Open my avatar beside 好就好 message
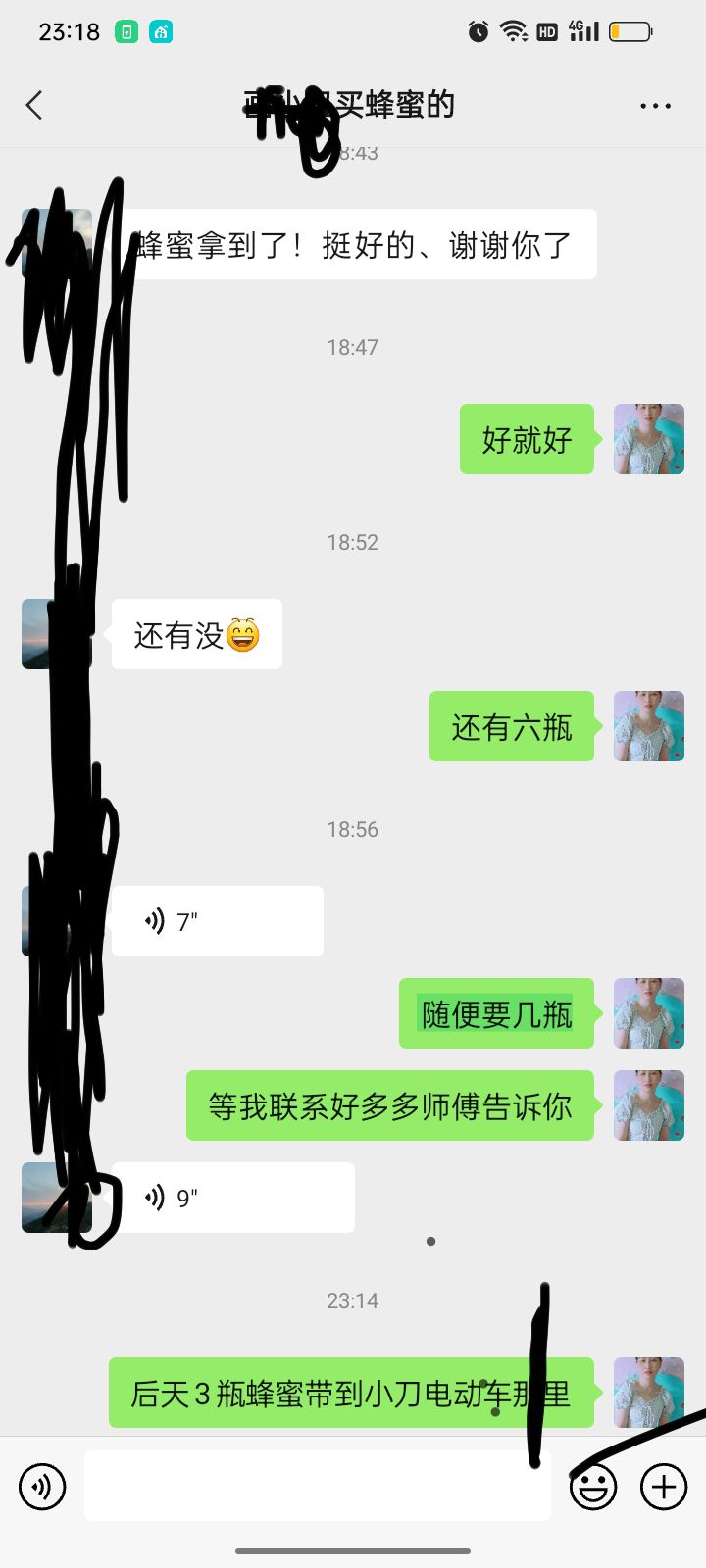 [648, 439]
